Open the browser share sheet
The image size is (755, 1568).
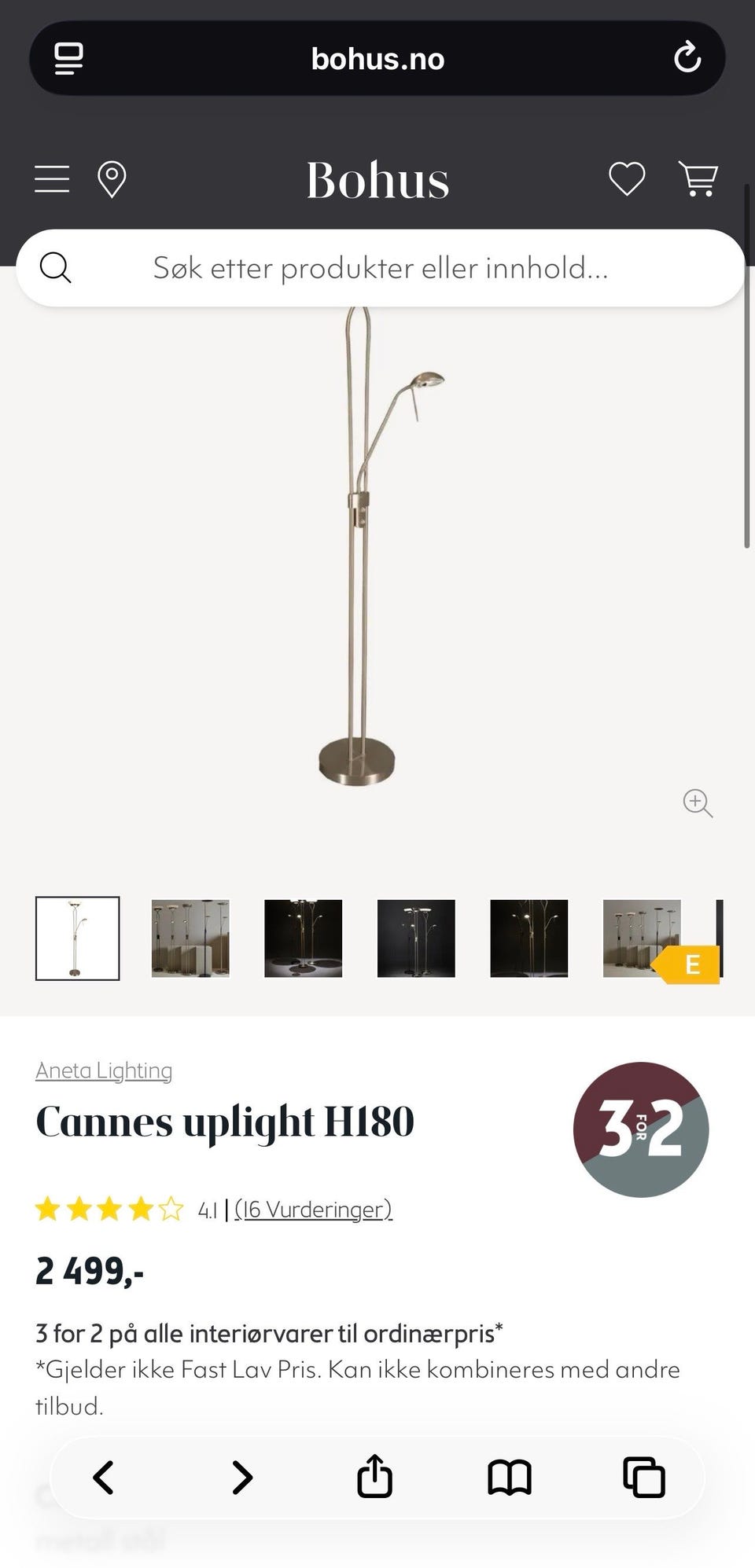[375, 1476]
